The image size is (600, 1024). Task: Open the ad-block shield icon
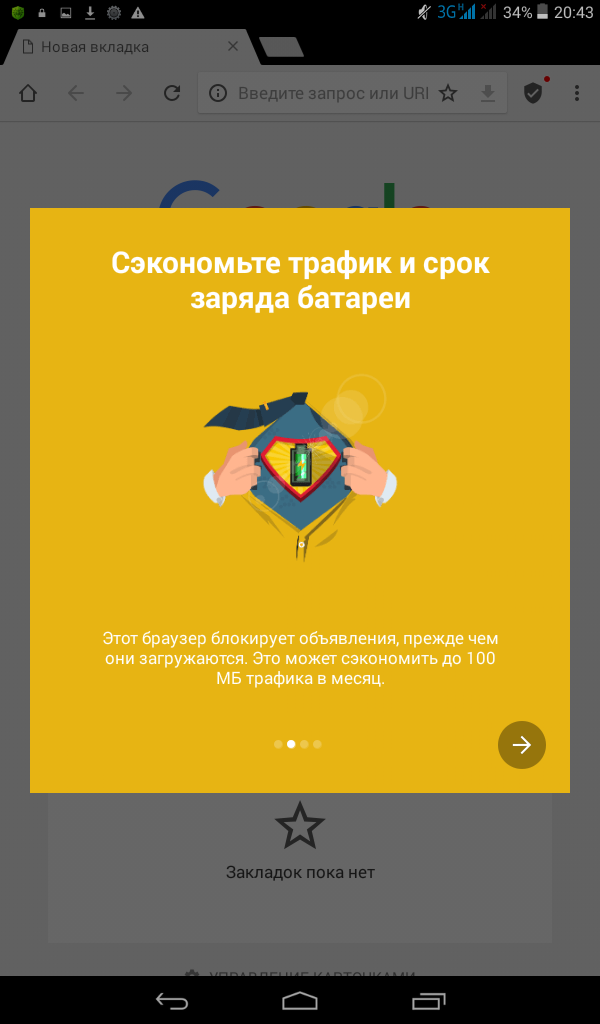pos(534,93)
